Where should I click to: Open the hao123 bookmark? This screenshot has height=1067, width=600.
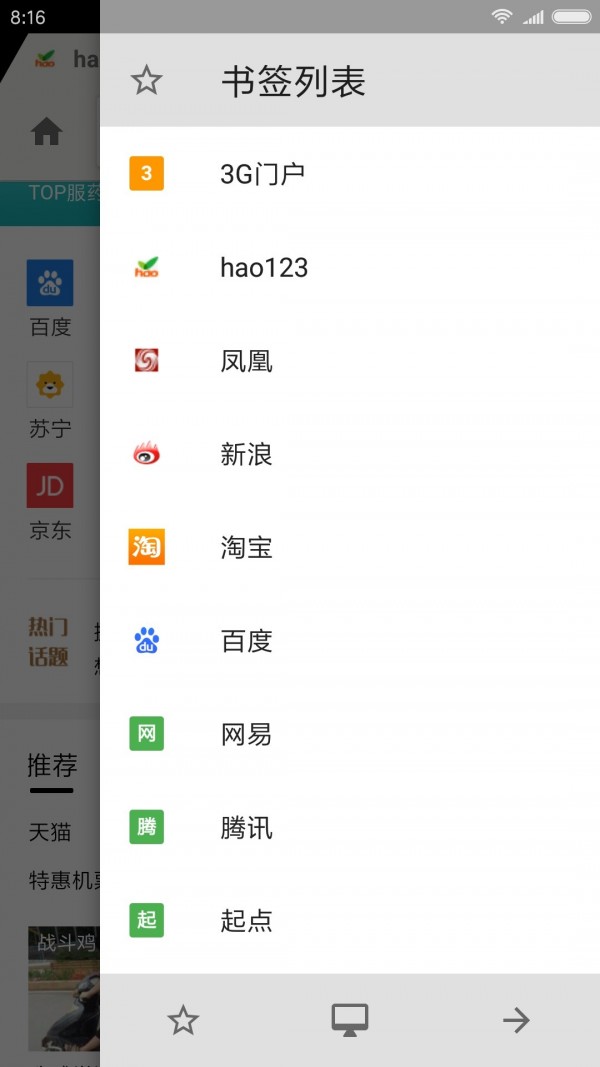coord(264,267)
